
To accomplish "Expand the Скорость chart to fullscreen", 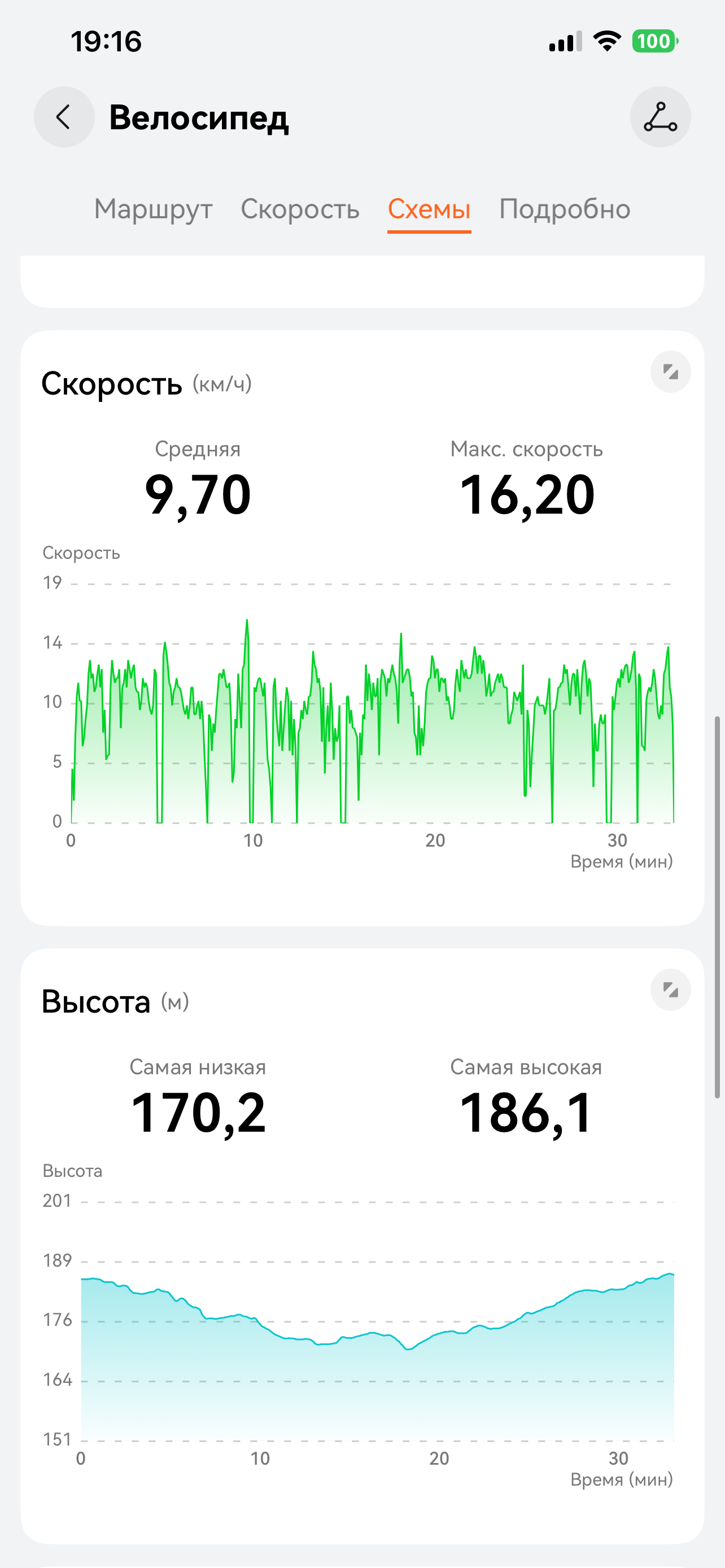I will point(670,372).
